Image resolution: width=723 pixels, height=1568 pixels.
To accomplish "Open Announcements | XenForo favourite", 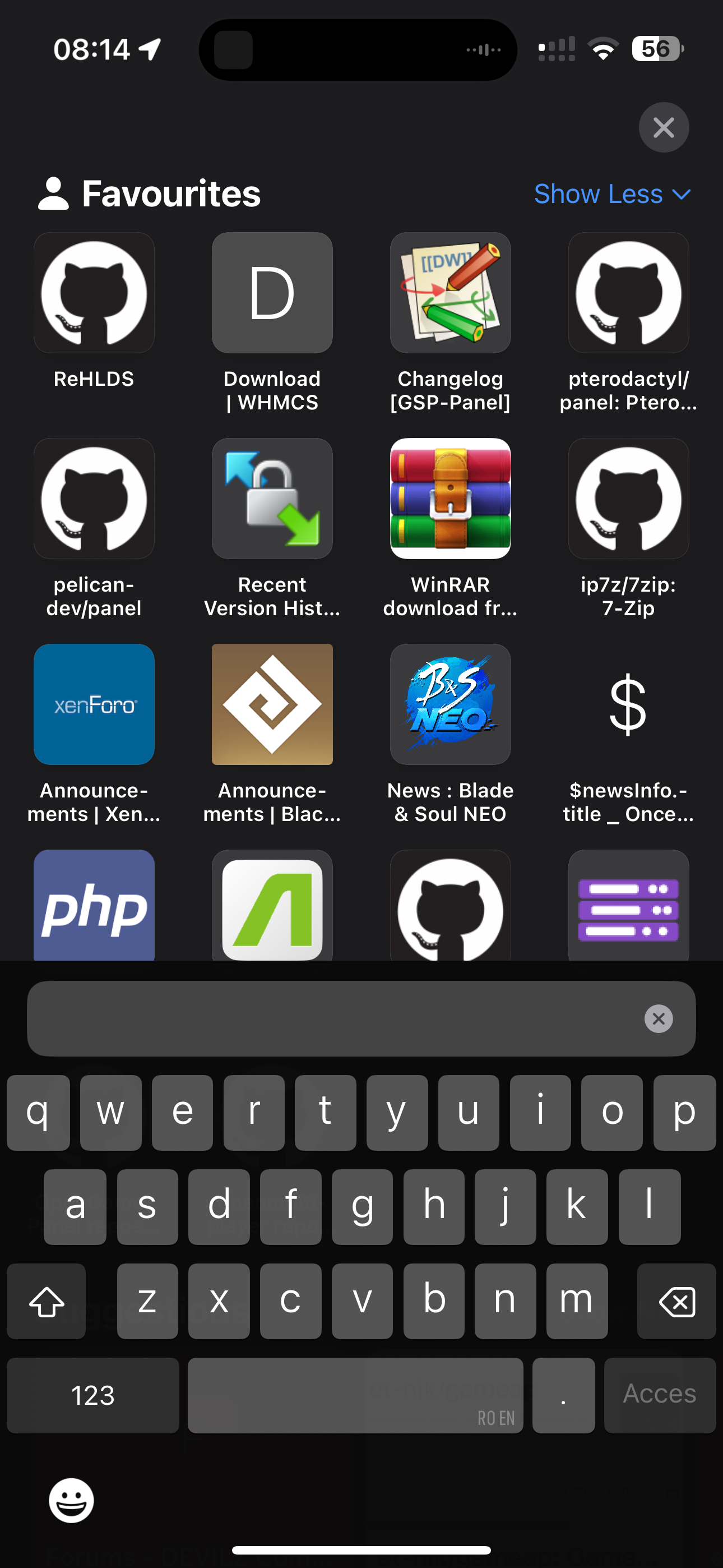I will (94, 704).
